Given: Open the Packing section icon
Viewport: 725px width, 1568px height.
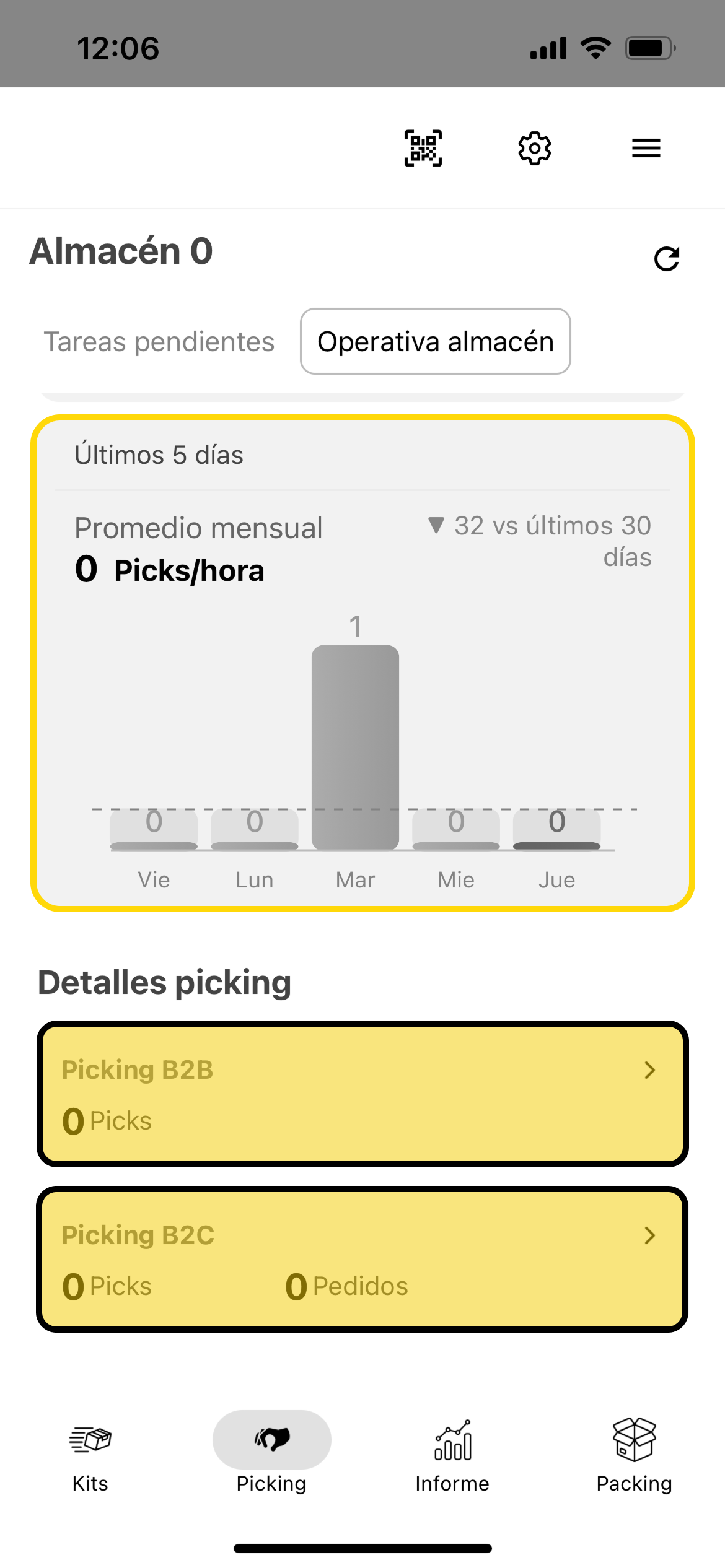Looking at the screenshot, I should pos(634,1439).
